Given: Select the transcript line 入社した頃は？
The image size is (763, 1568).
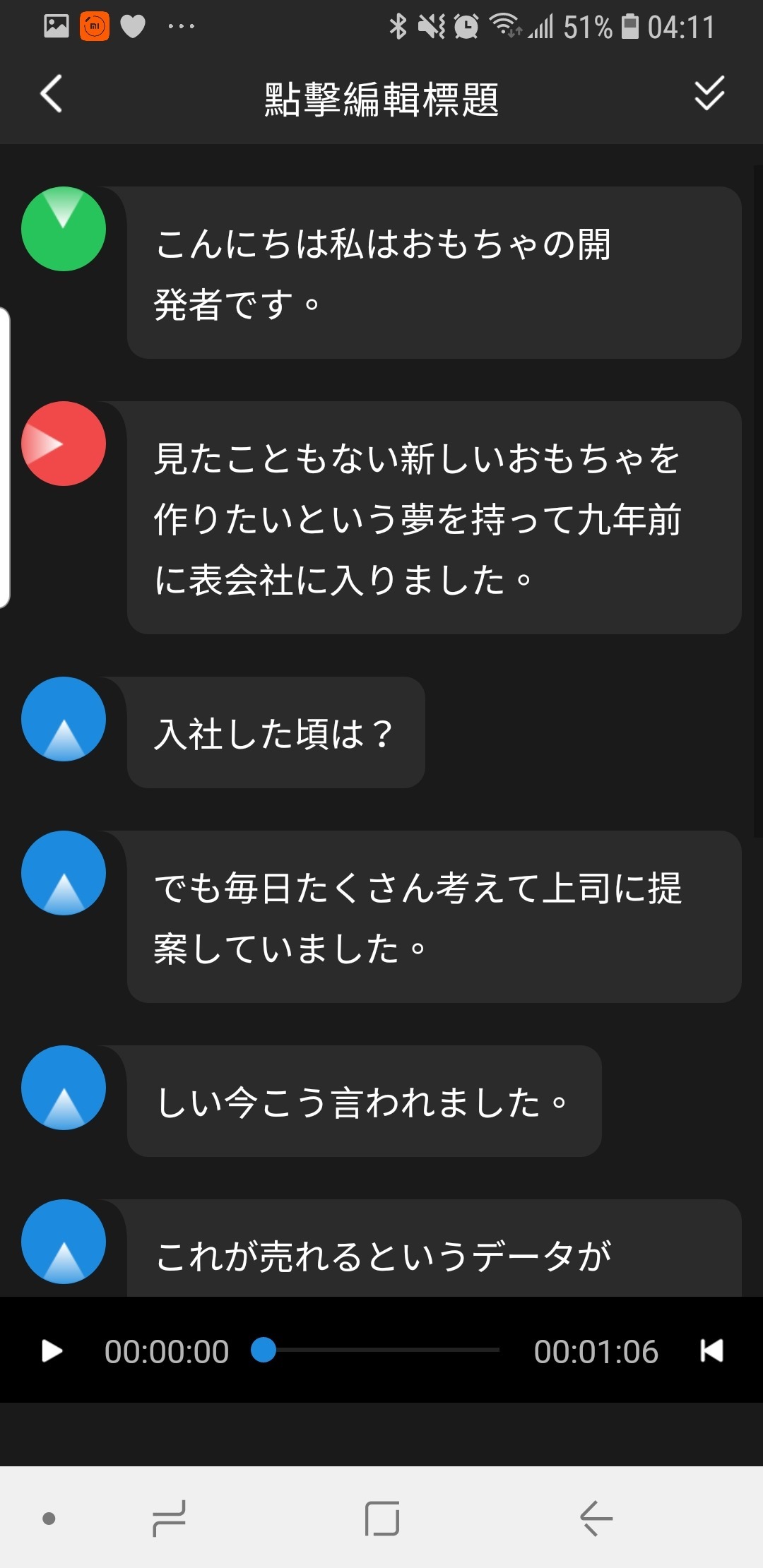Looking at the screenshot, I should pos(276,733).
